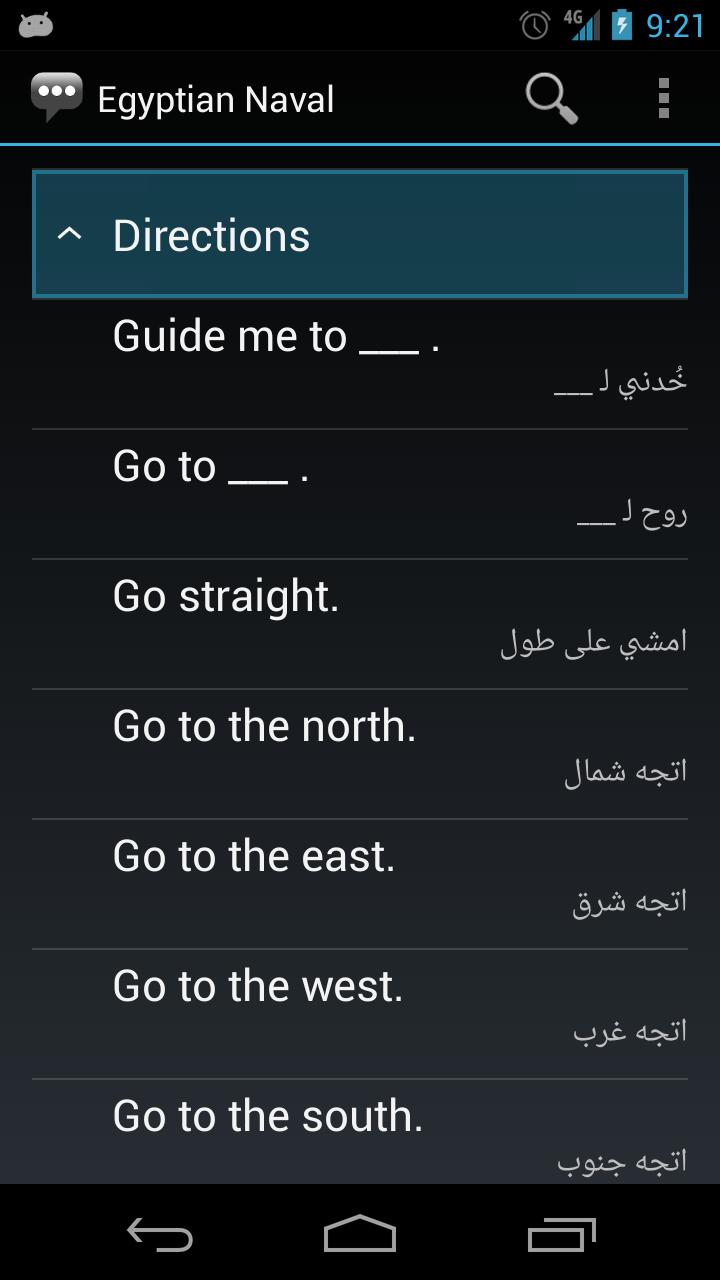Open search in Egyptian Naval app
The width and height of the screenshot is (720, 1280).
[550, 97]
